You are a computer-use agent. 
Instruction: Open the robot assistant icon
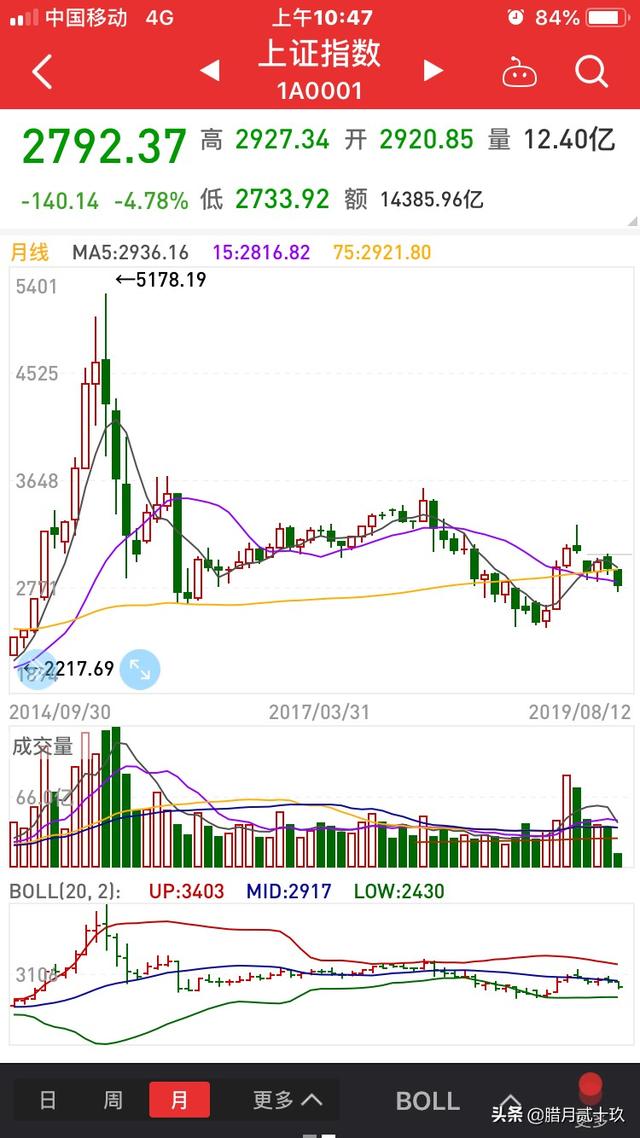(519, 72)
